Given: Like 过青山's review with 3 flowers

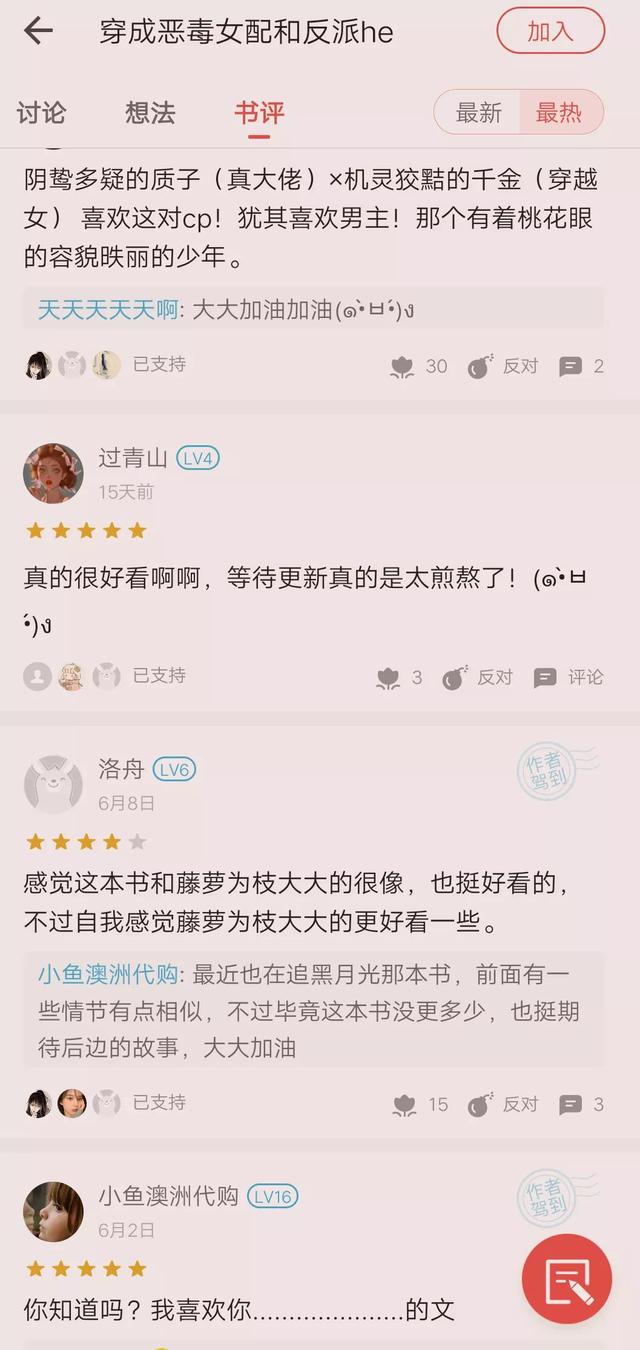Looking at the screenshot, I should tap(399, 678).
